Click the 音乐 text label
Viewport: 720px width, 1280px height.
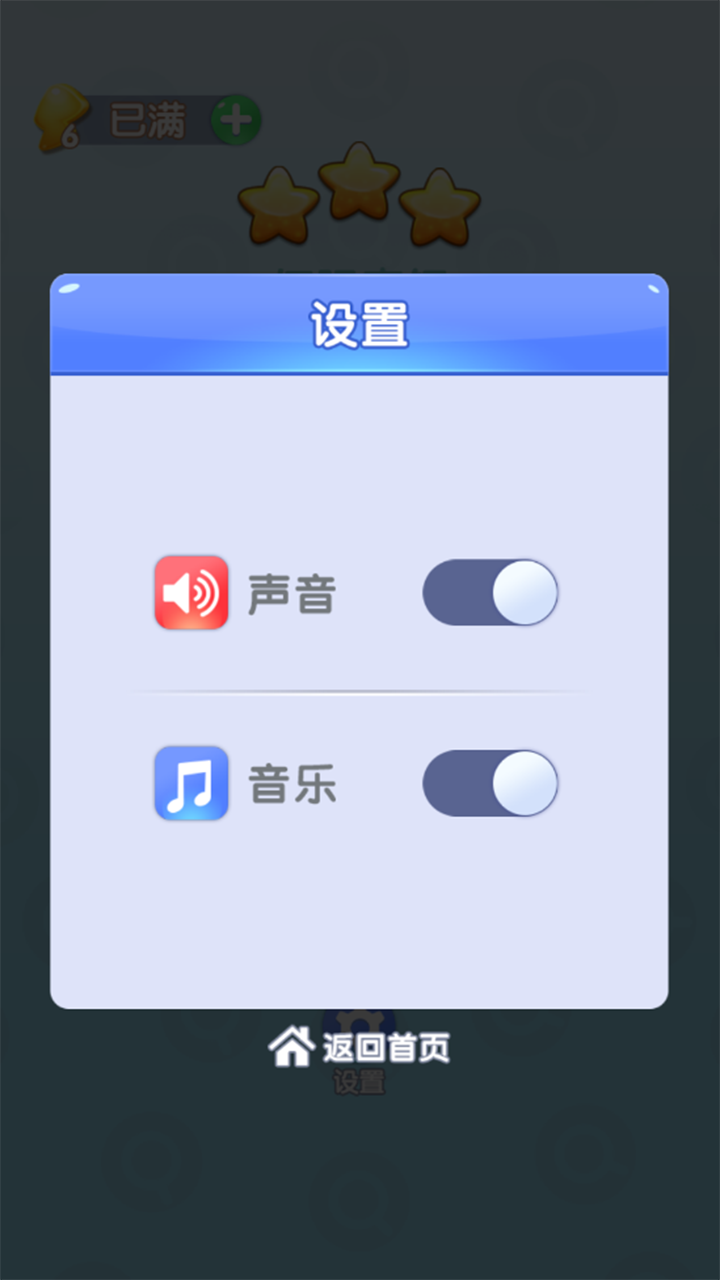point(292,784)
